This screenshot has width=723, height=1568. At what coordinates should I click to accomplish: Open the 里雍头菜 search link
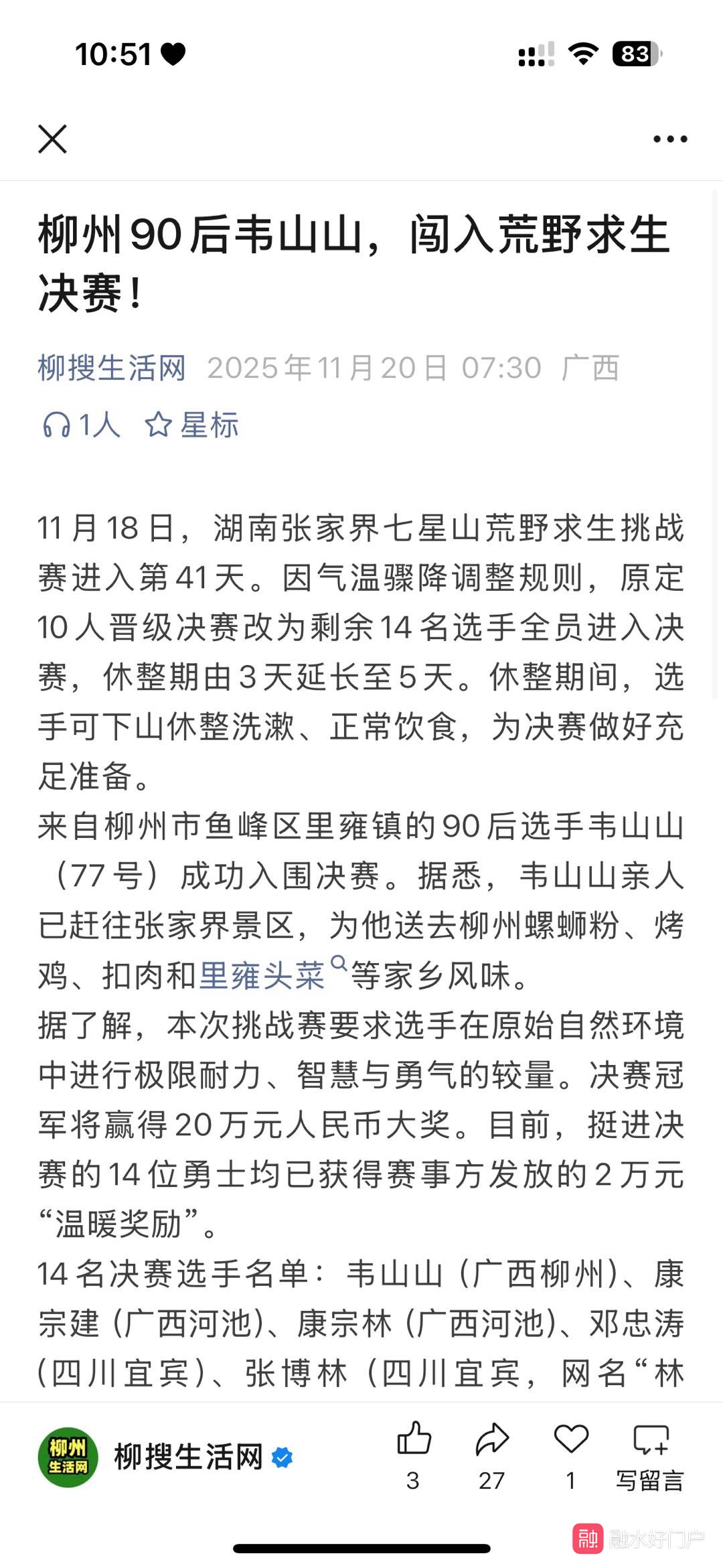[x=262, y=975]
